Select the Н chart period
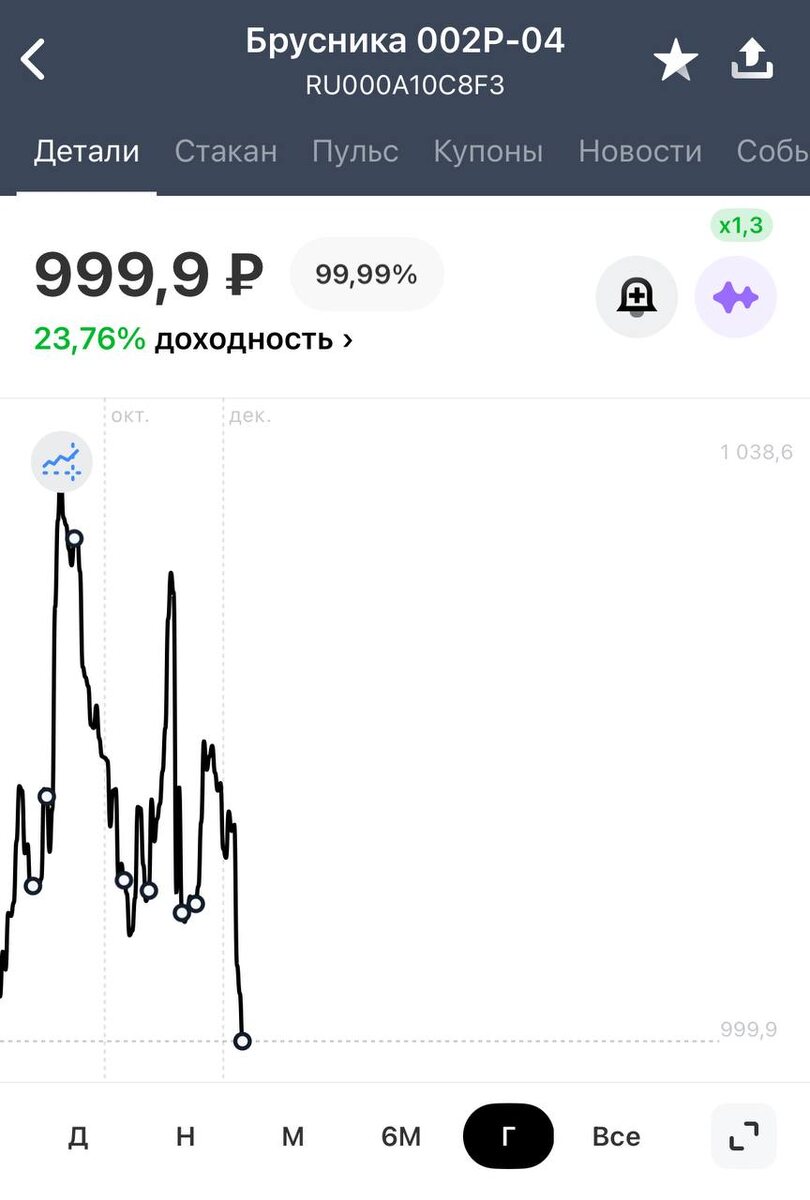This screenshot has height=1200, width=810. pyautogui.click(x=185, y=1136)
